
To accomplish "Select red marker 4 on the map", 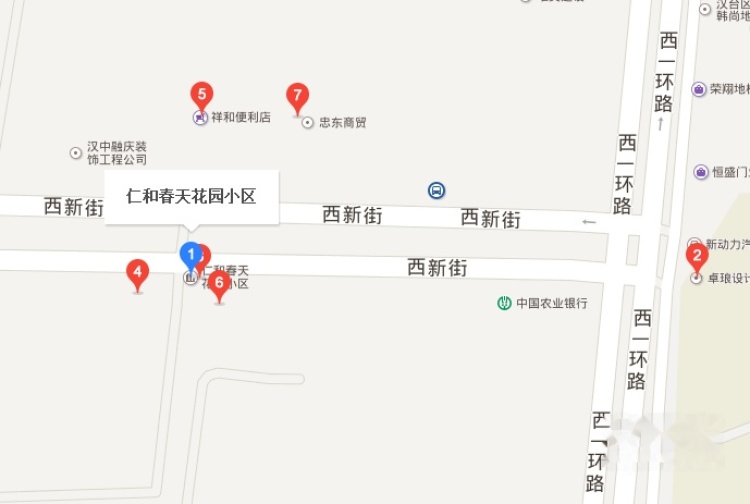I will click(x=137, y=271).
